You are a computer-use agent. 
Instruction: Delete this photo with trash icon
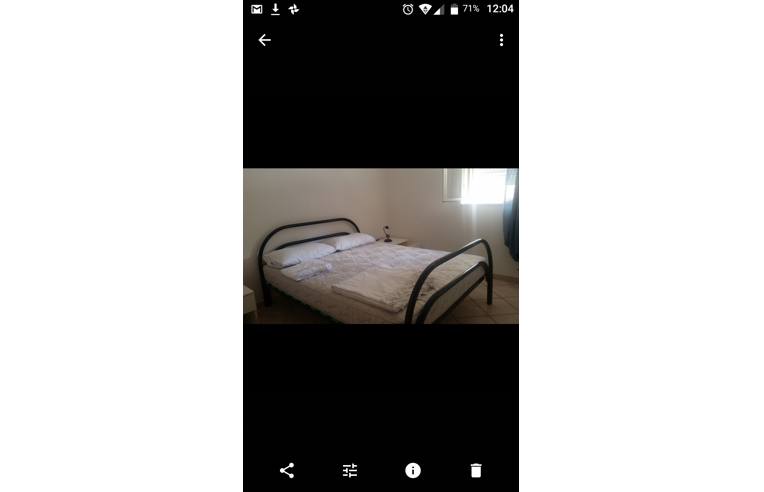coord(476,470)
